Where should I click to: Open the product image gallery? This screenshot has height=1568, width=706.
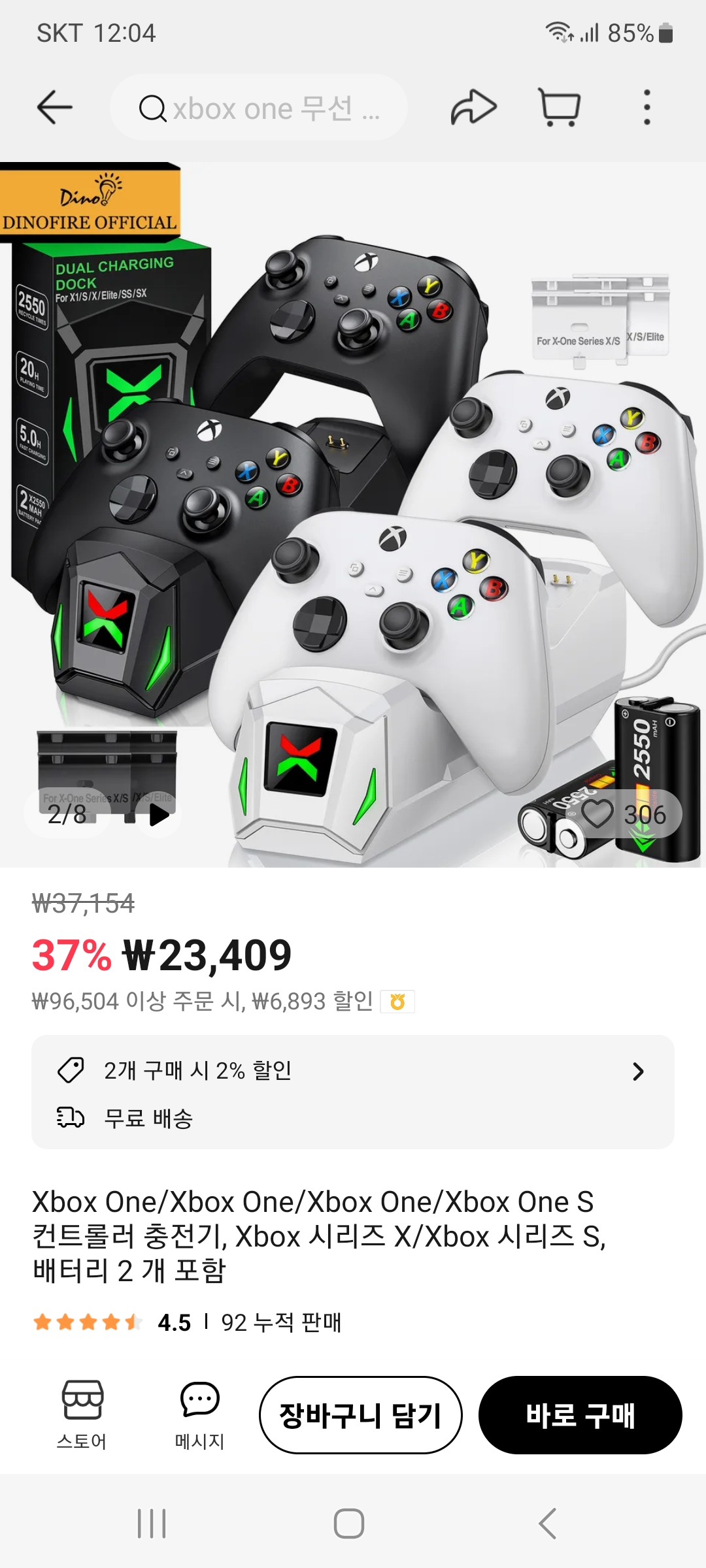(x=353, y=515)
